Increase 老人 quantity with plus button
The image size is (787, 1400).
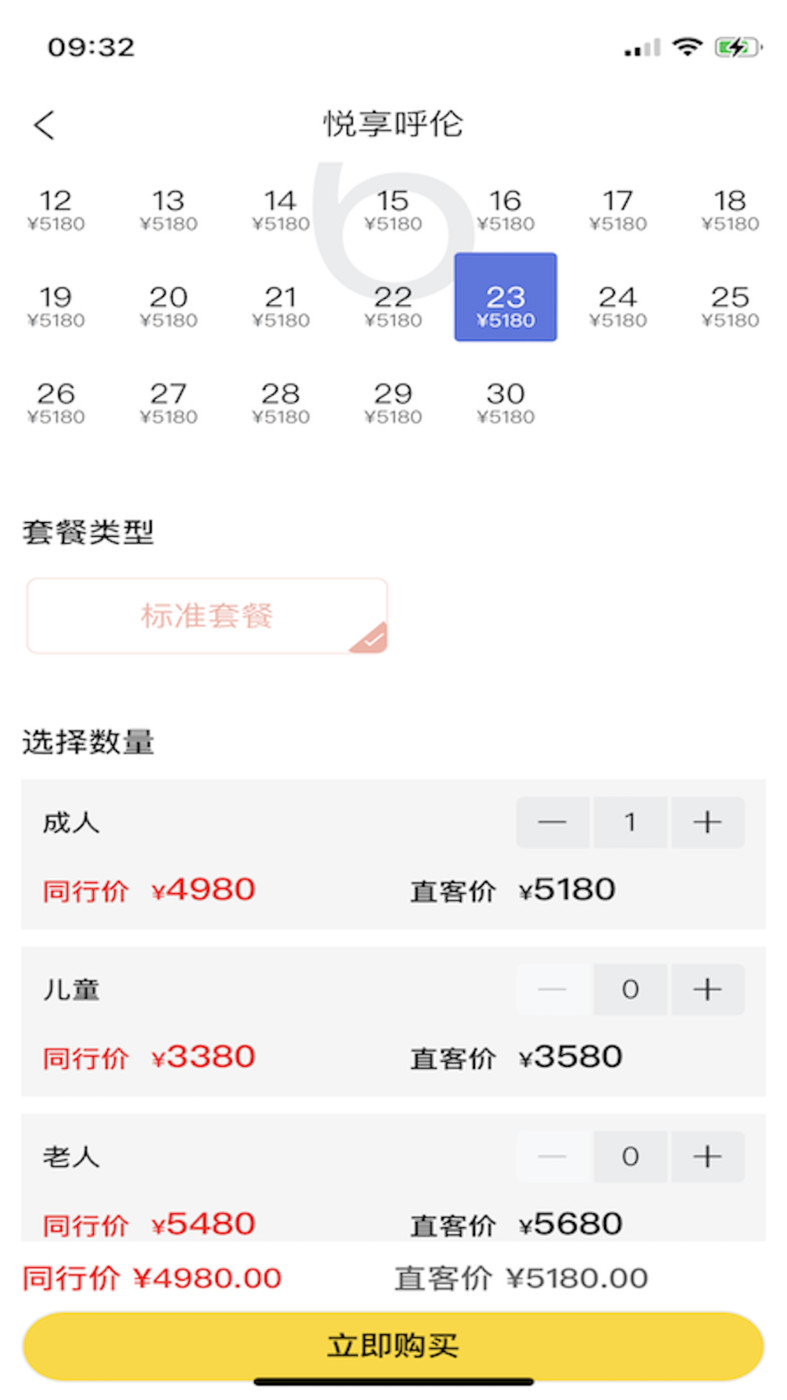(707, 1156)
